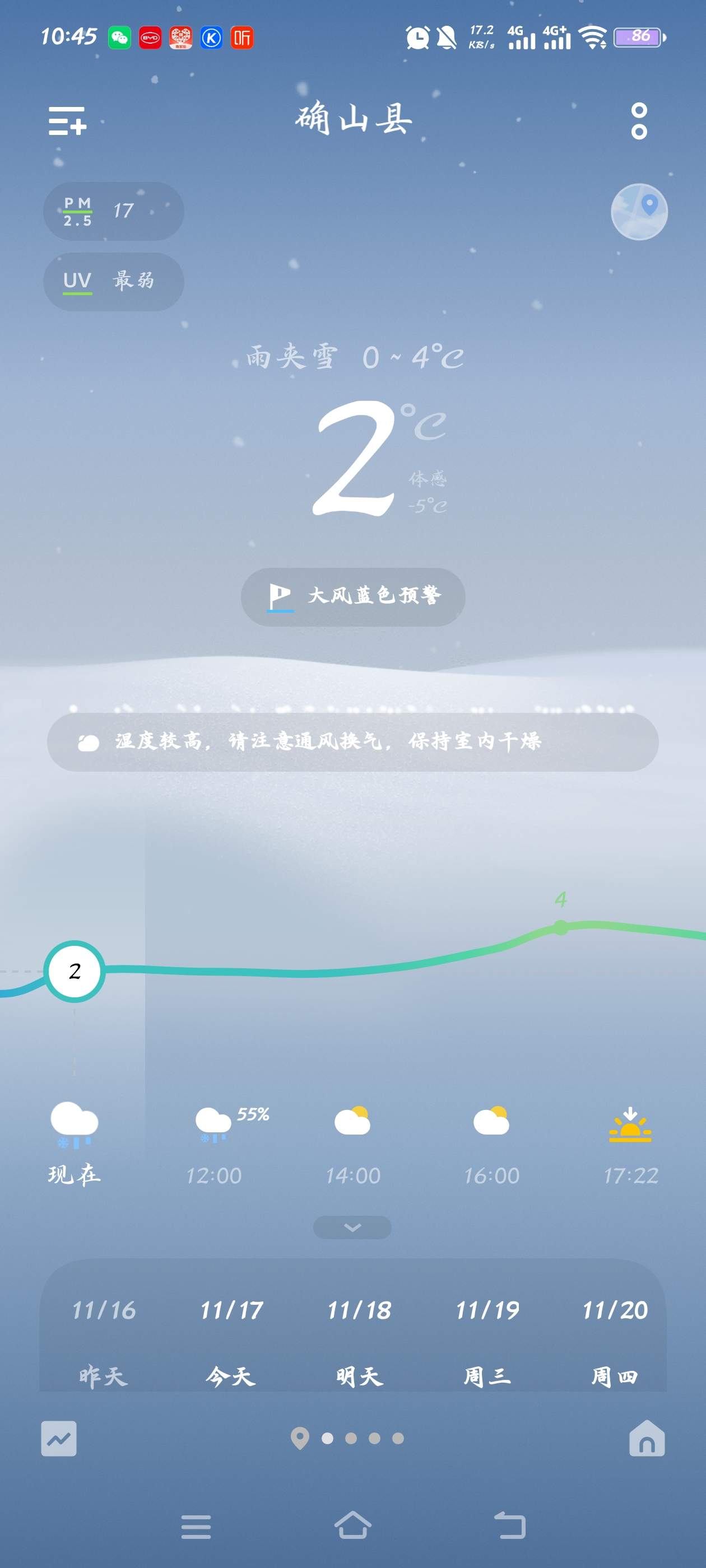The height and width of the screenshot is (1568, 706).
Task: Open the two-dot overflow menu
Action: [x=638, y=120]
